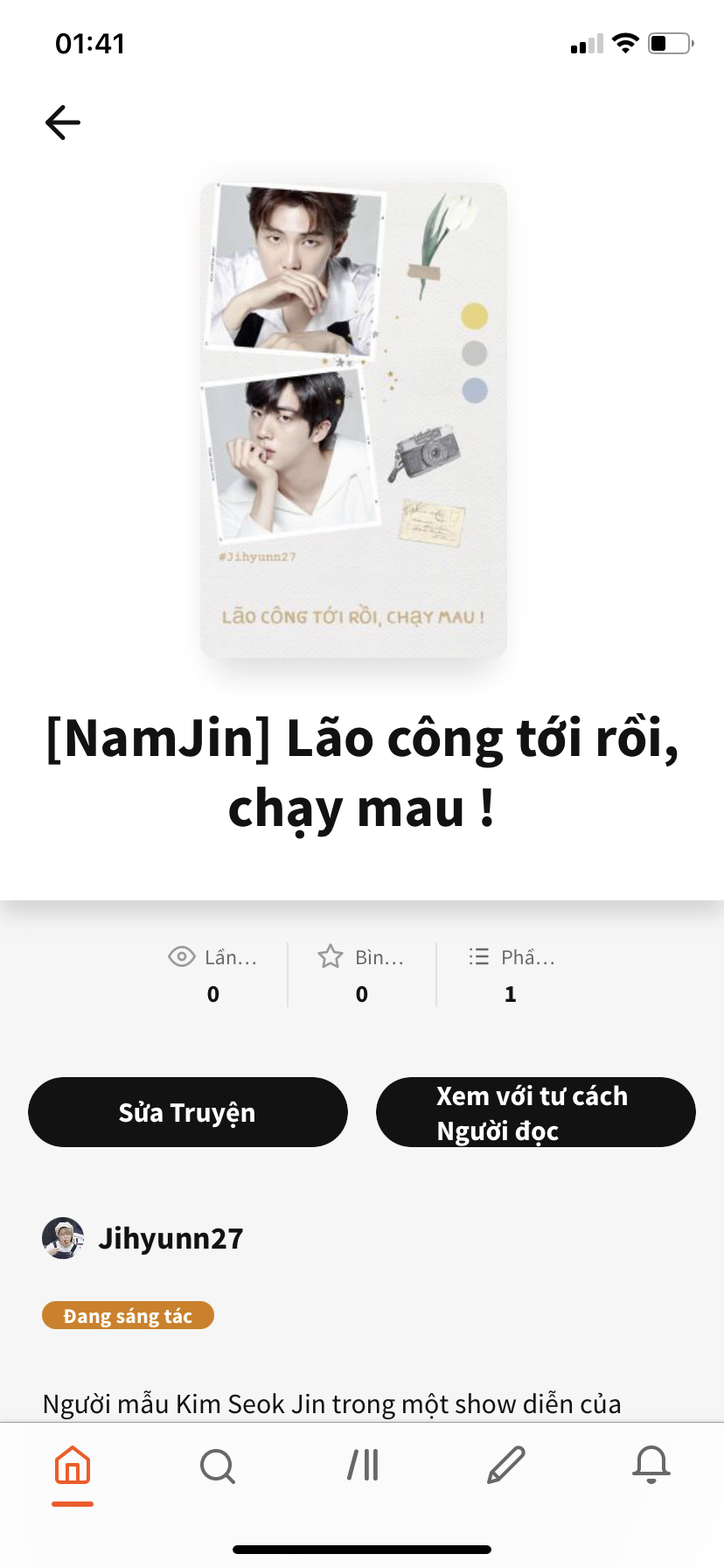Screen dimensions: 724x1568
Task: Select Xem với tư cách Người đọc
Action: (x=536, y=1112)
